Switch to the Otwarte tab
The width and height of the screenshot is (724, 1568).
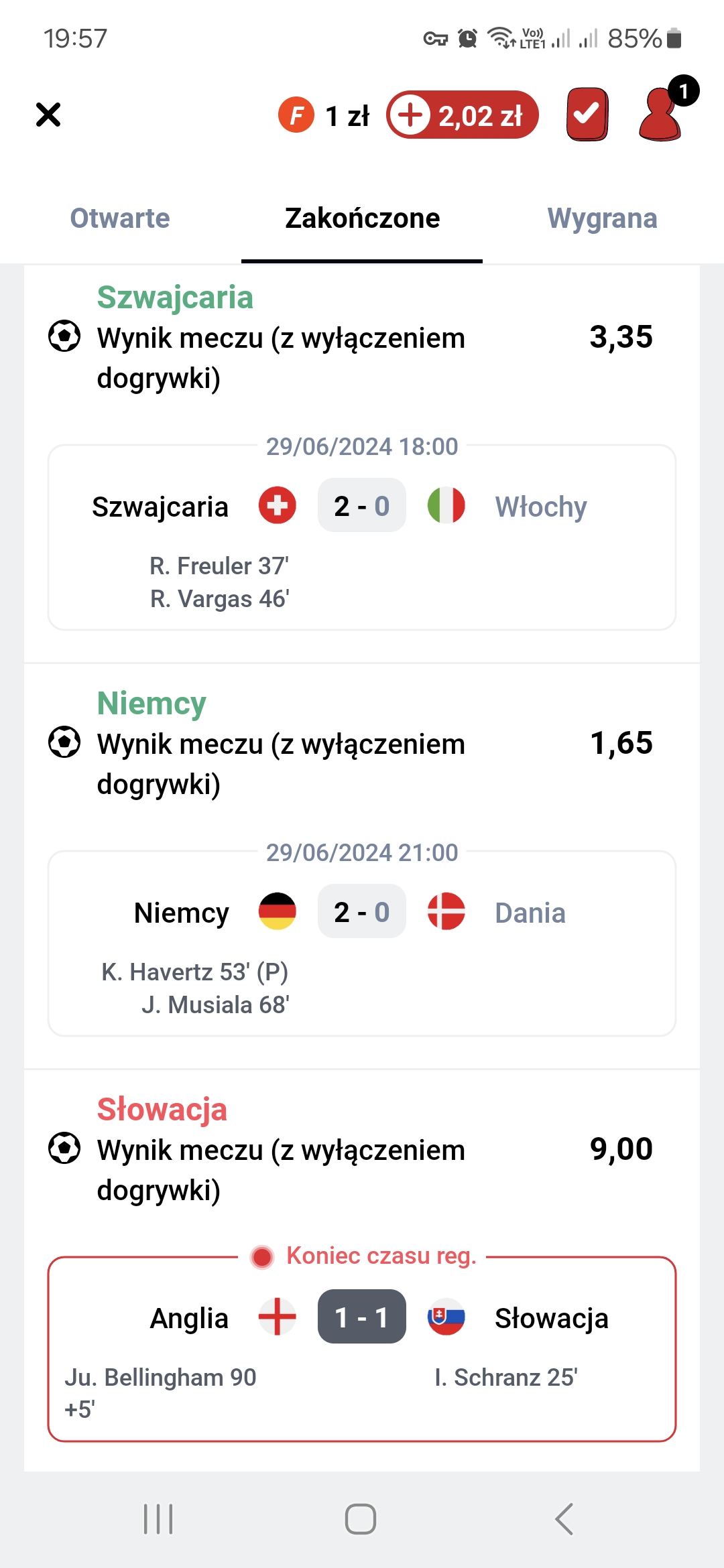tap(120, 218)
